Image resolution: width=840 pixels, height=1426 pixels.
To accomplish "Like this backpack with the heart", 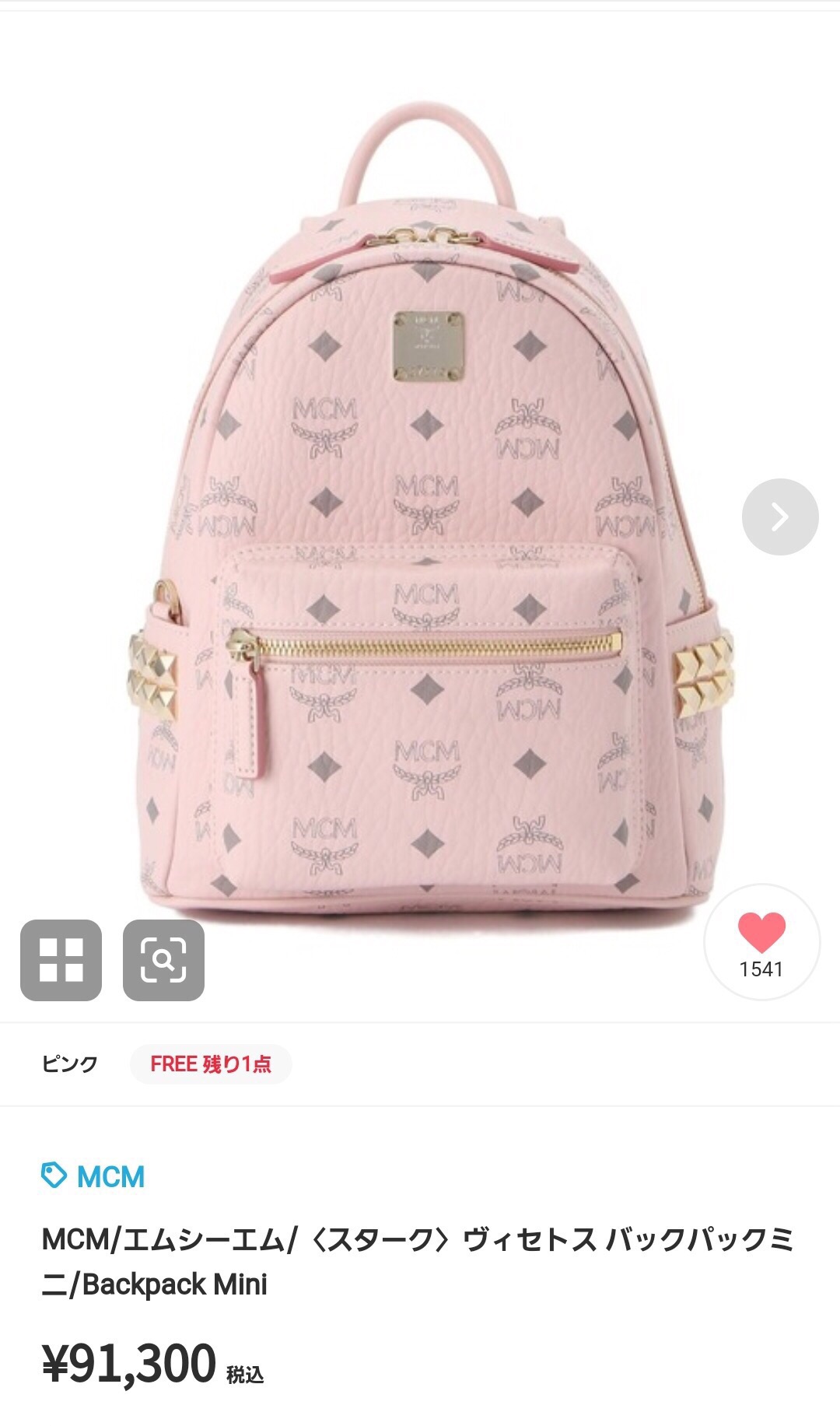I will point(761,942).
